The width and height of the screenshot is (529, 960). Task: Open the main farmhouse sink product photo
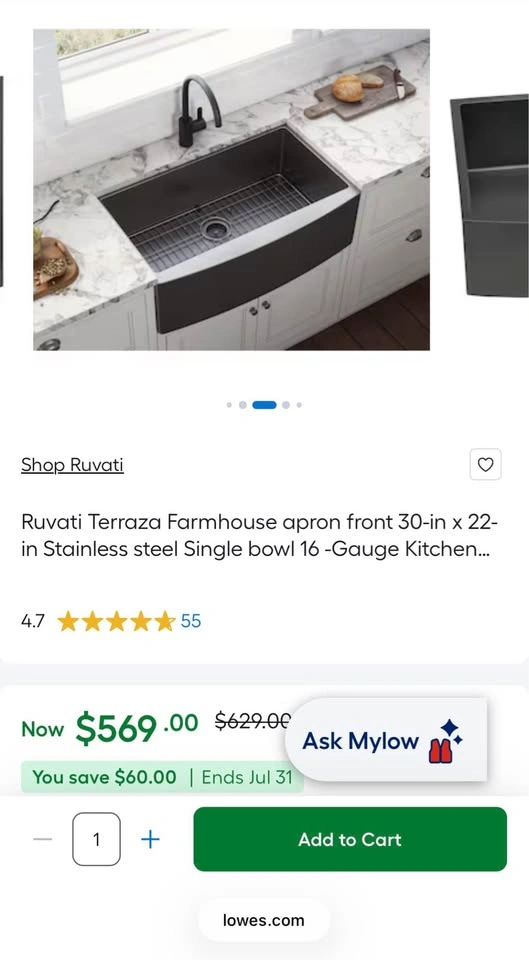point(231,190)
